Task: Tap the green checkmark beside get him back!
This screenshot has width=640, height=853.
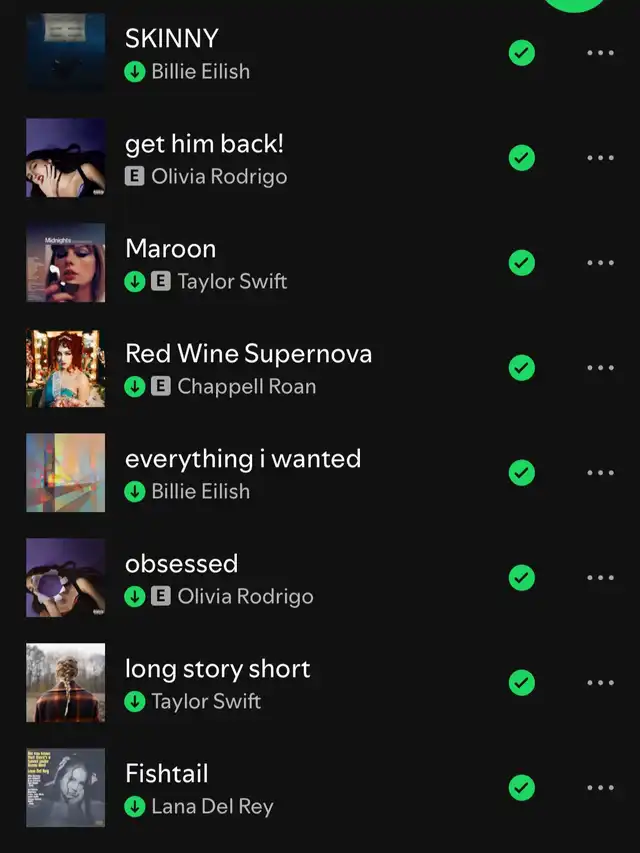Action: 522,158
